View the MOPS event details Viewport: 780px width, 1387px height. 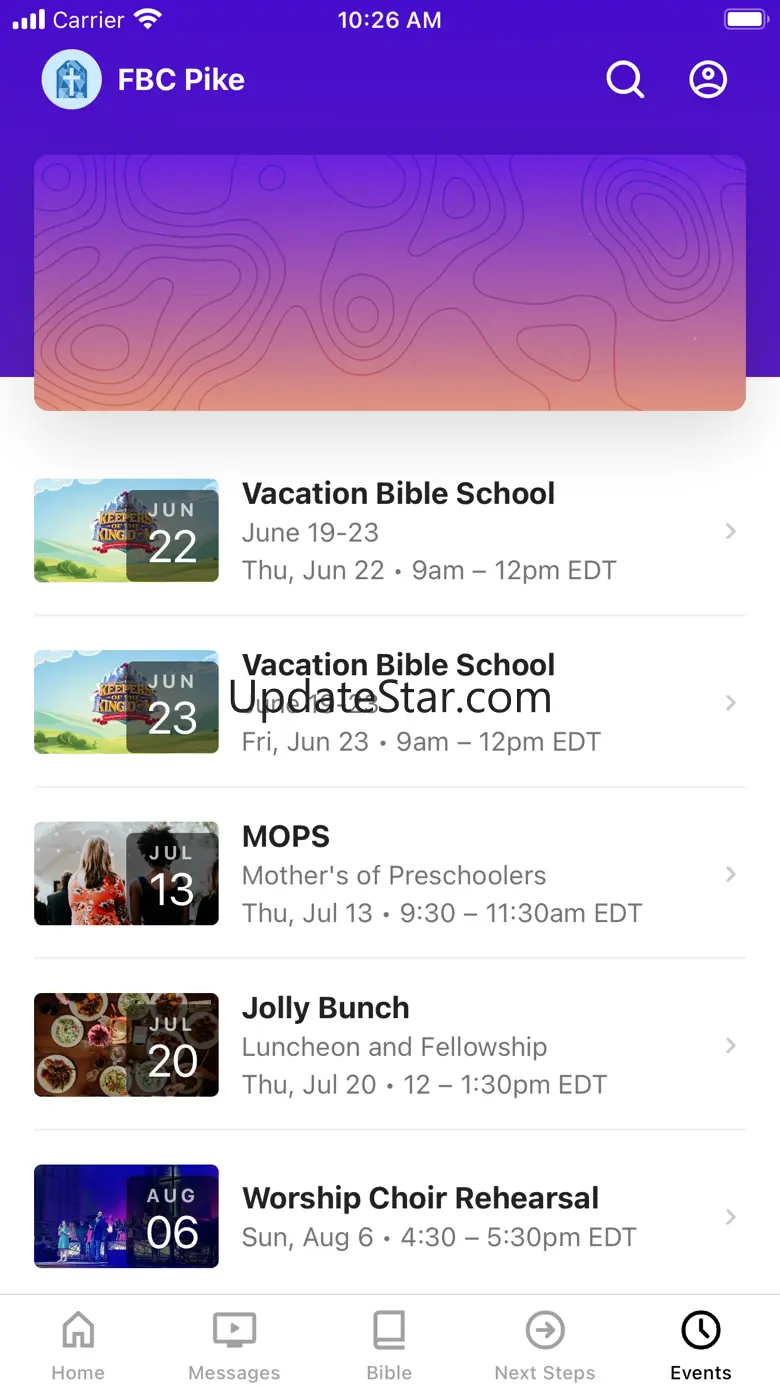(x=390, y=873)
